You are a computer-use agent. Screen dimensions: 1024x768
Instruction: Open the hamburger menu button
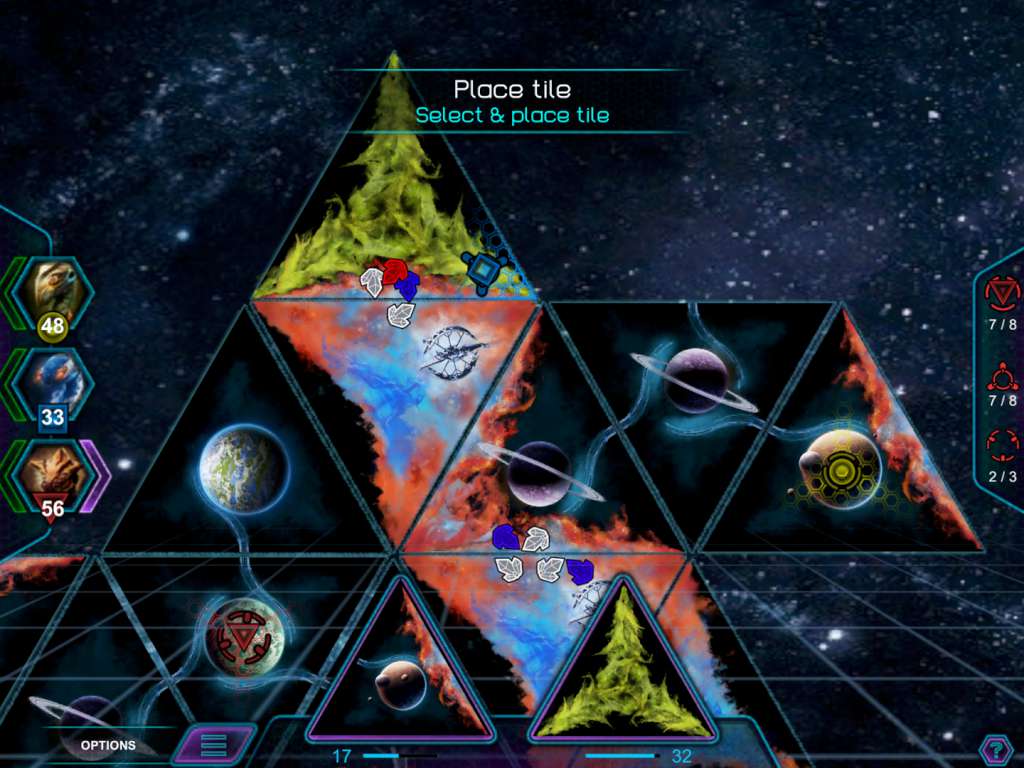click(213, 745)
